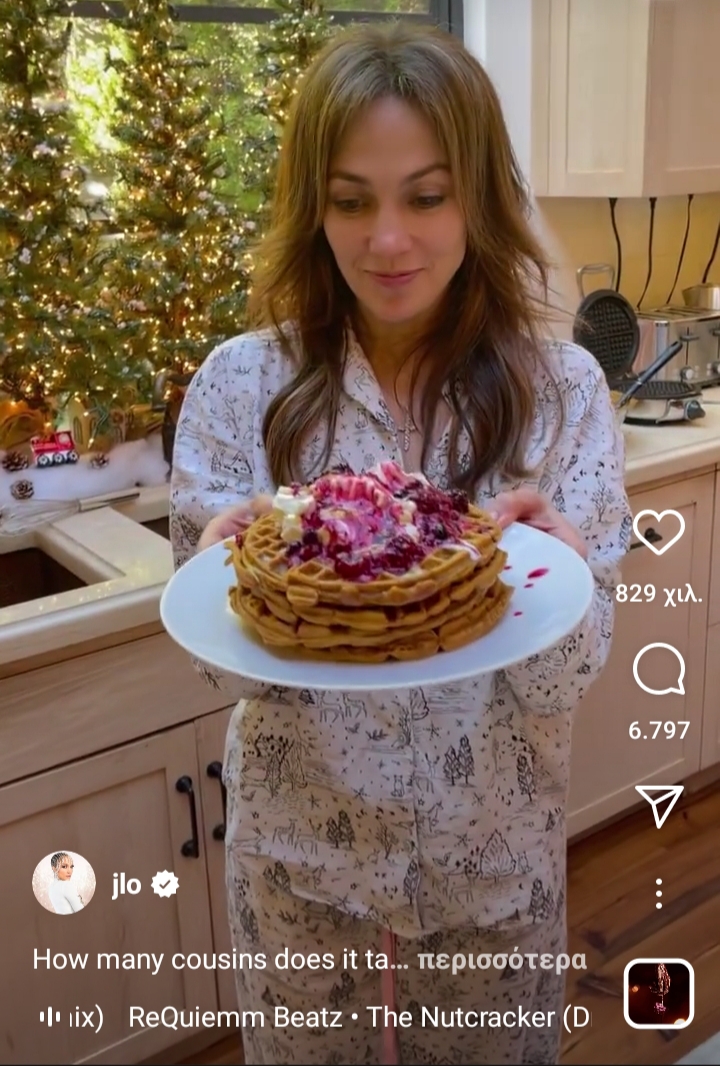This screenshot has width=720, height=1066.
Task: Like this reel with the heart icon
Action: tap(659, 531)
